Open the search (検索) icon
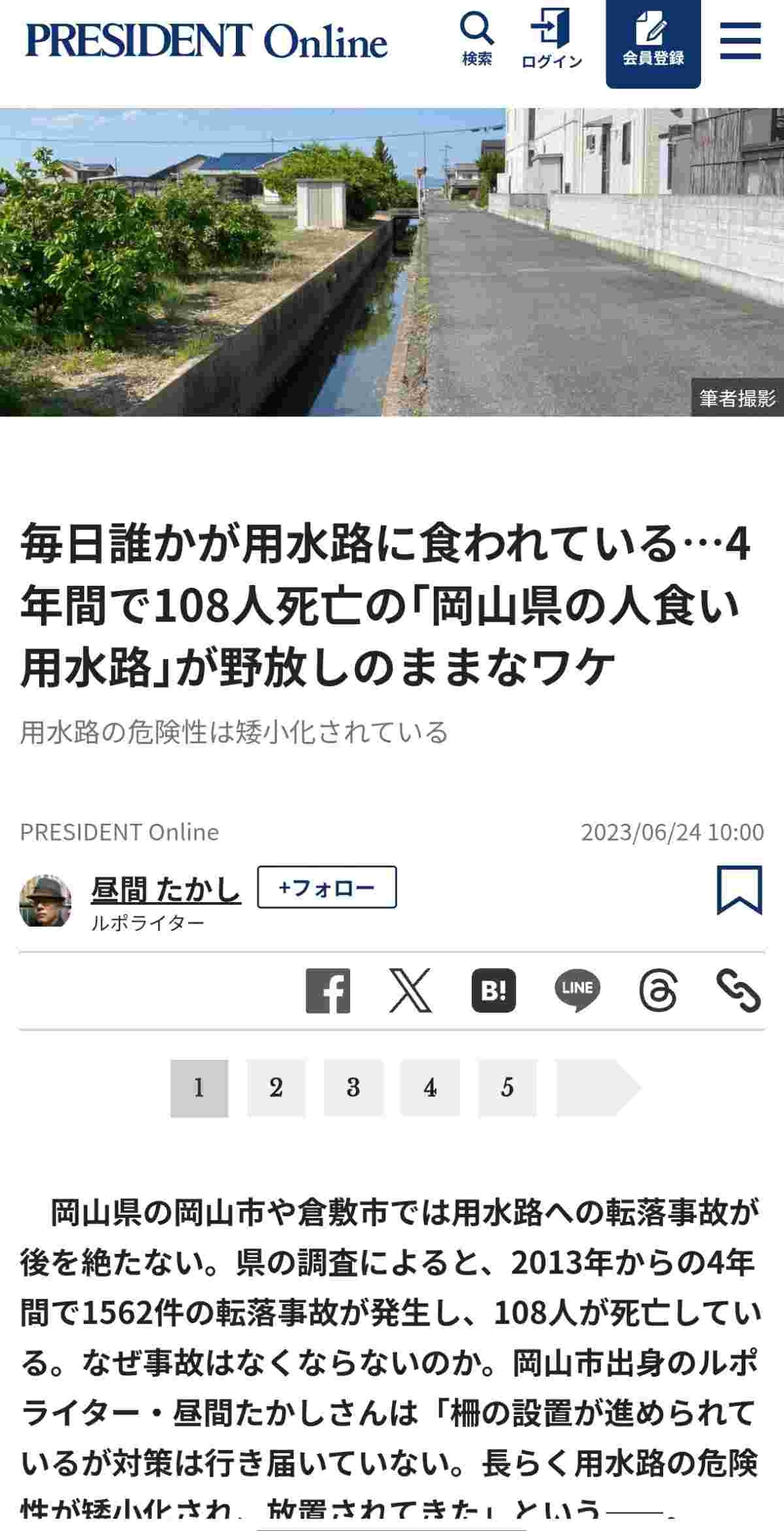This screenshot has height=1531, width=784. [x=477, y=41]
